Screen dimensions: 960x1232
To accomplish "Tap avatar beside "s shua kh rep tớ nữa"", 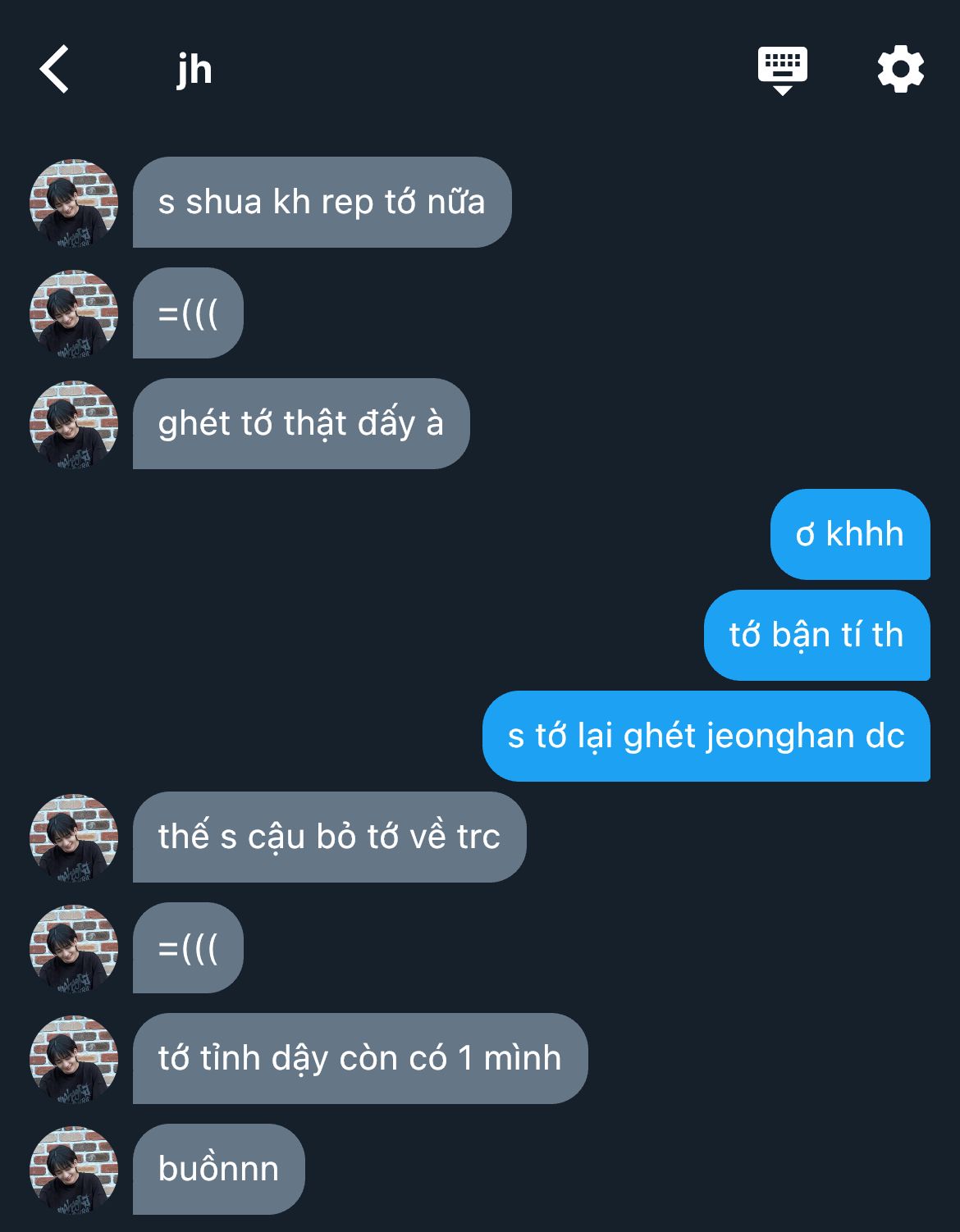I will pos(74,203).
